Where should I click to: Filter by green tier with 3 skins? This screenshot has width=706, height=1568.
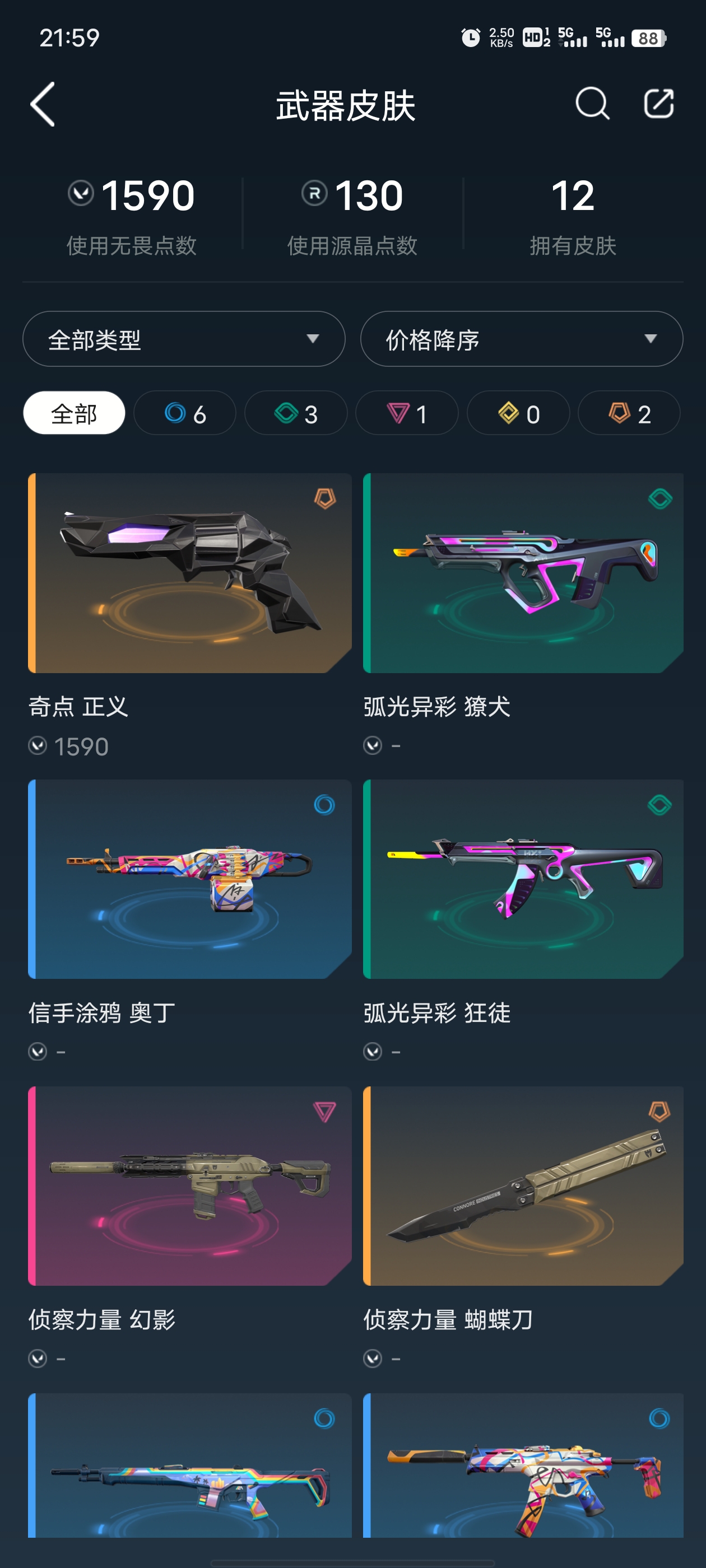pyautogui.click(x=296, y=413)
